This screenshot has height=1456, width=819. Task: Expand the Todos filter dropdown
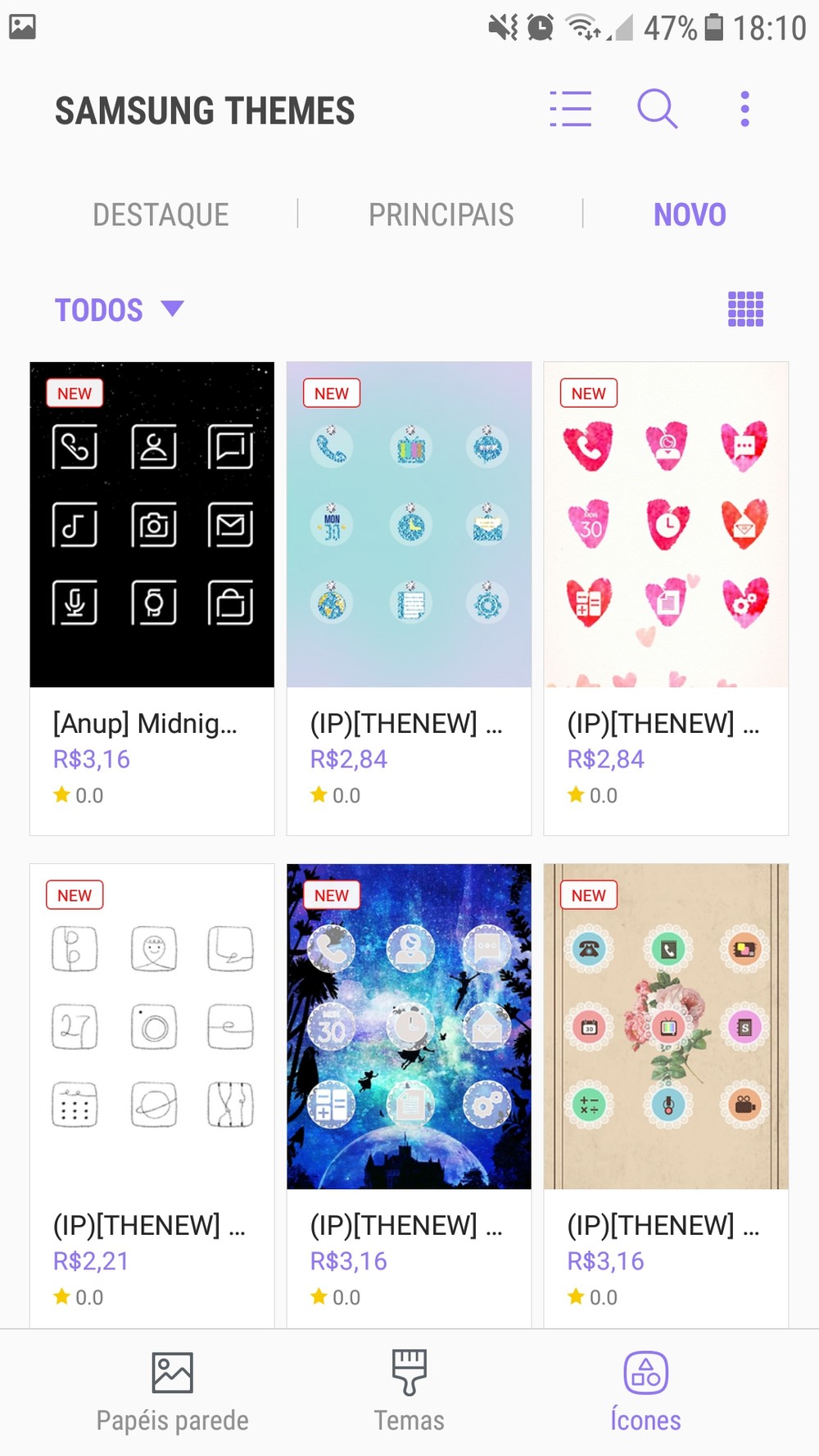pyautogui.click(x=119, y=310)
